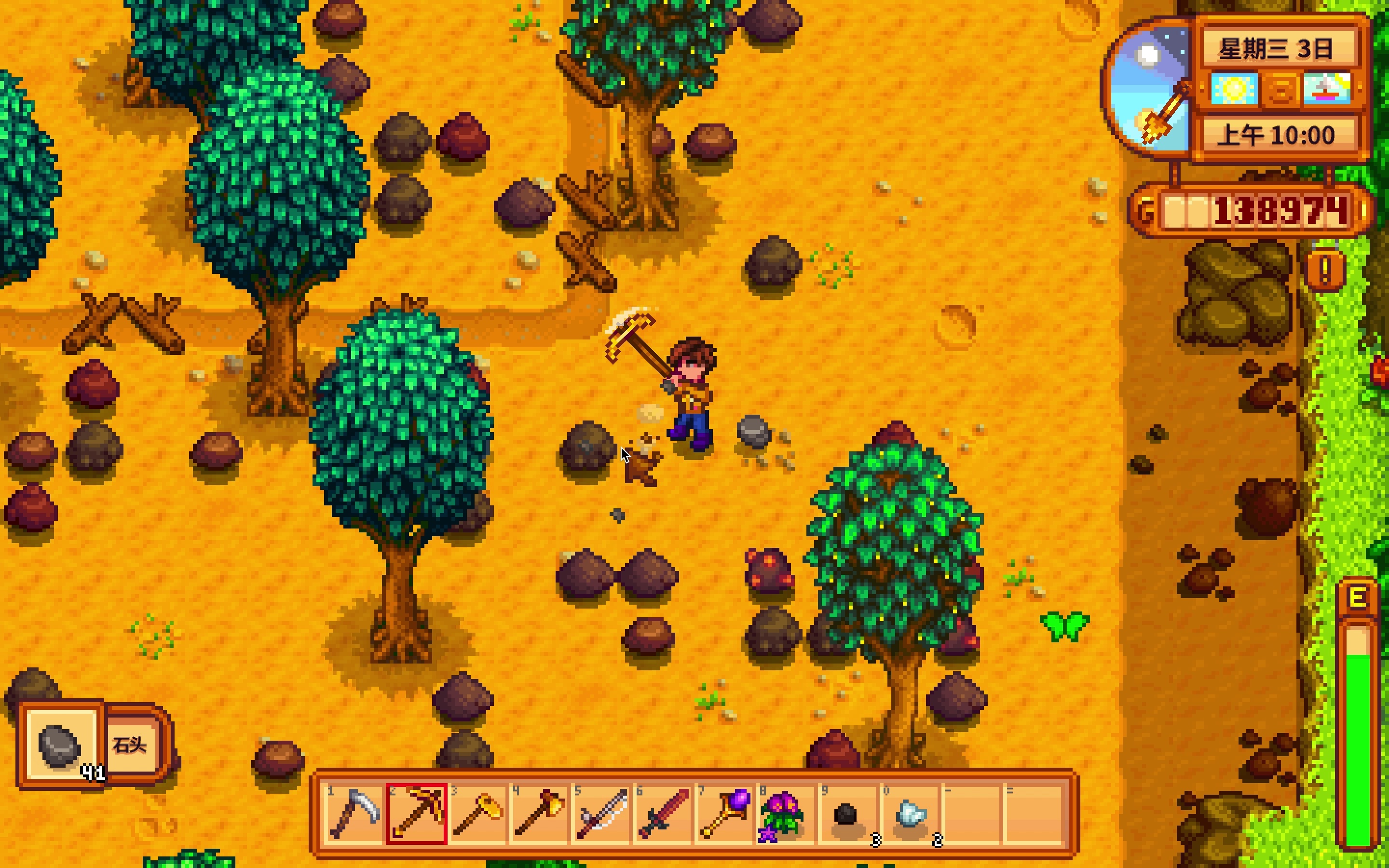Screen dimensions: 1389x868
Task: Open the quest journal exclamation icon
Action: tap(1325, 269)
